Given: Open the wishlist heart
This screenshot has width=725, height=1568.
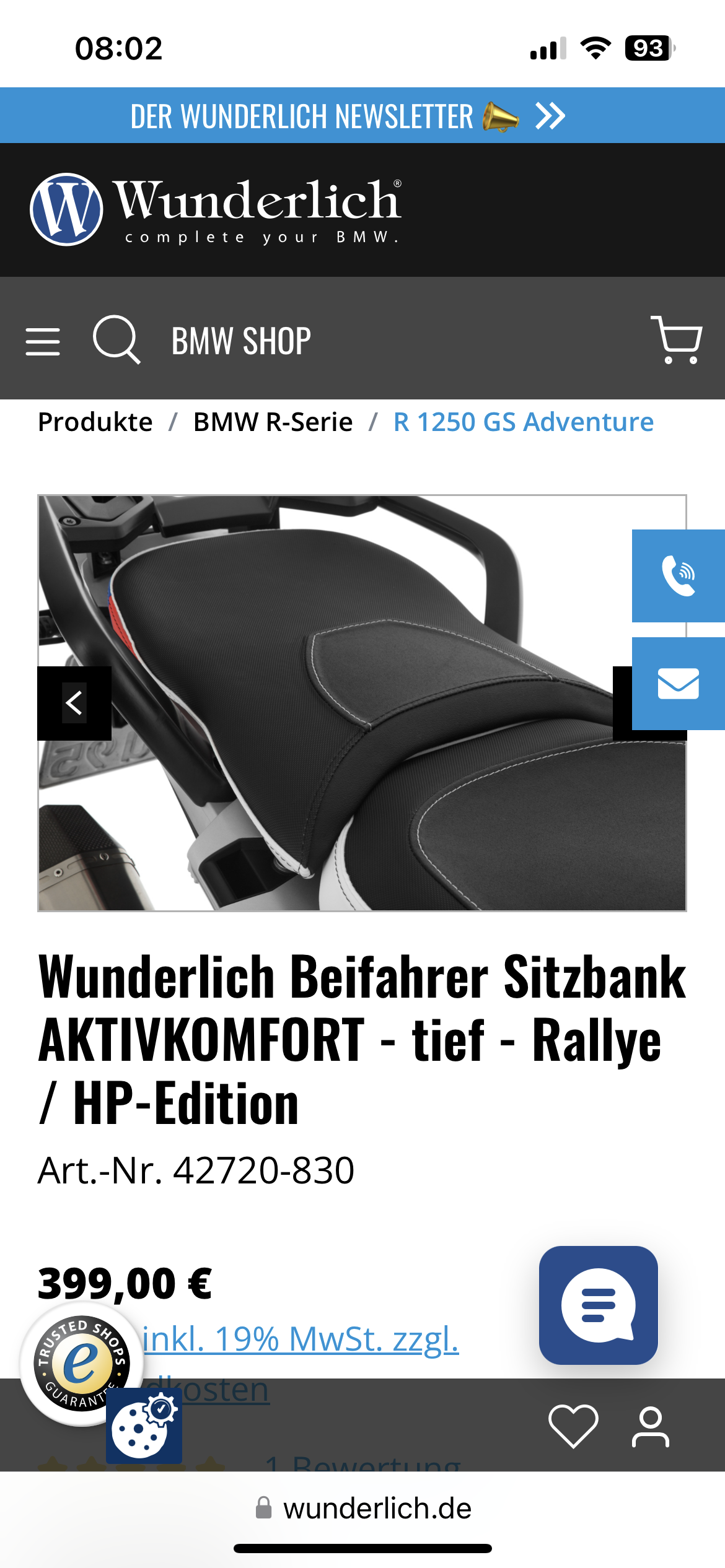Looking at the screenshot, I should 573,1426.
